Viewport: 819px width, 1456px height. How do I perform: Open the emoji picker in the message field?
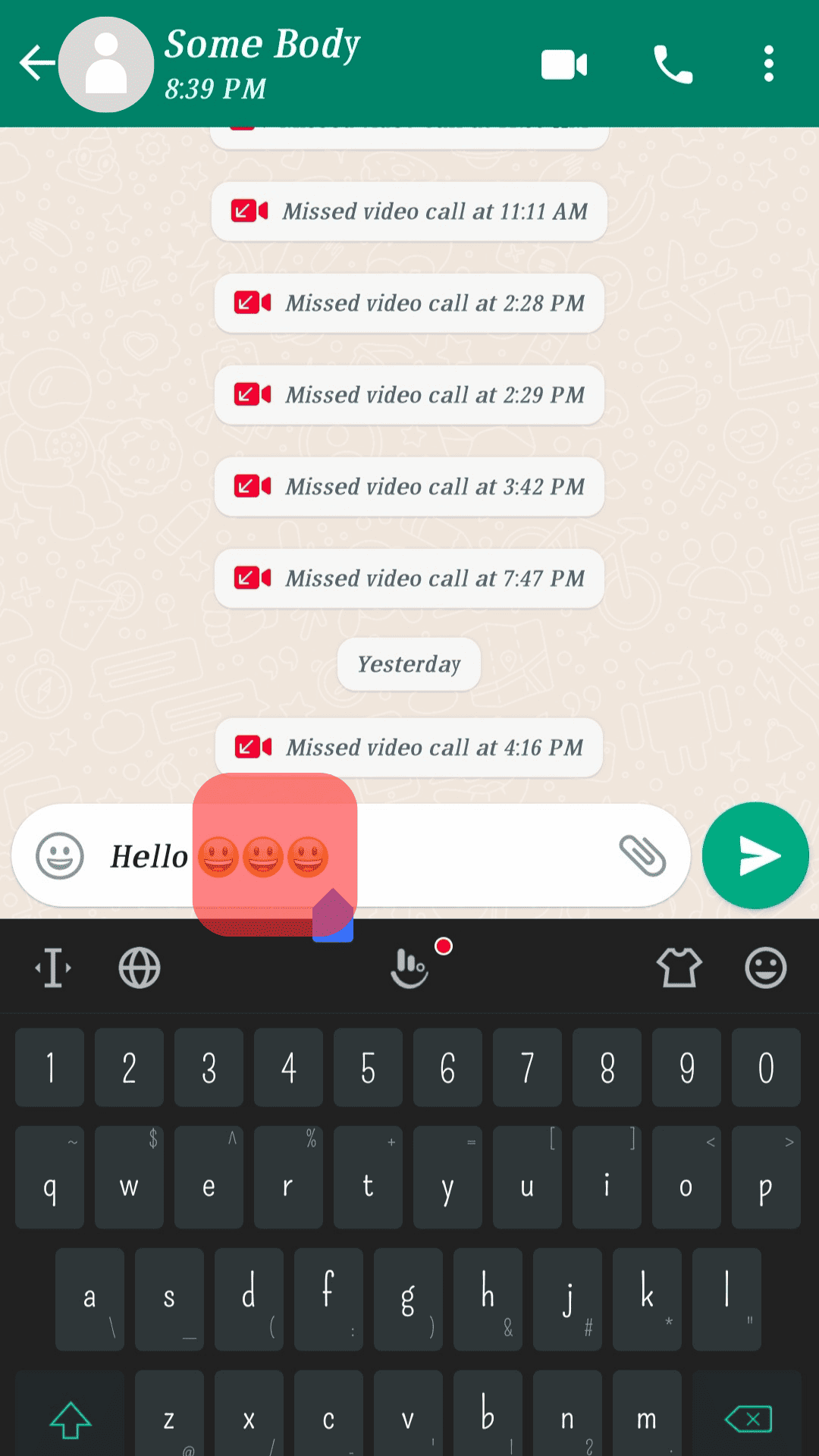pyautogui.click(x=59, y=855)
